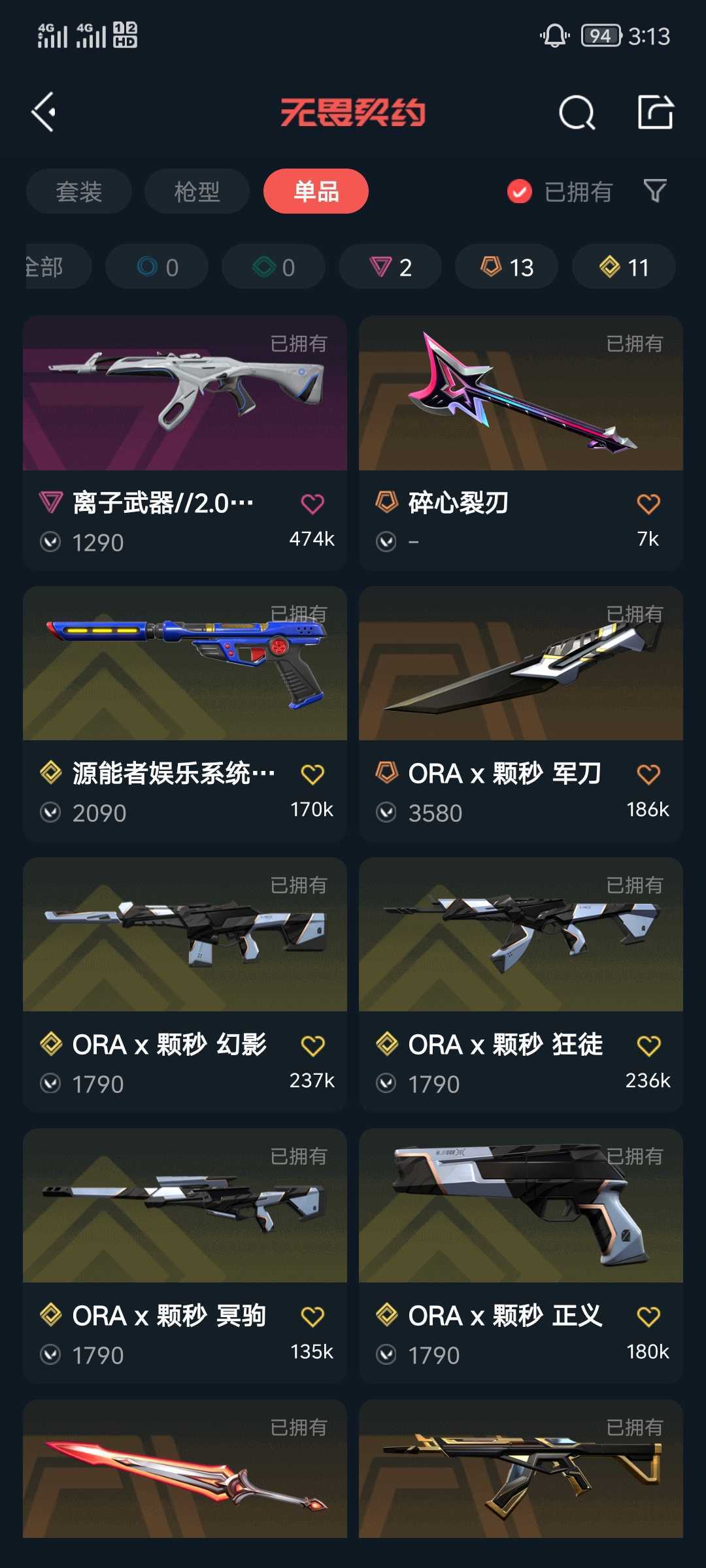Like the 碎心裂刃 skin

click(x=648, y=504)
